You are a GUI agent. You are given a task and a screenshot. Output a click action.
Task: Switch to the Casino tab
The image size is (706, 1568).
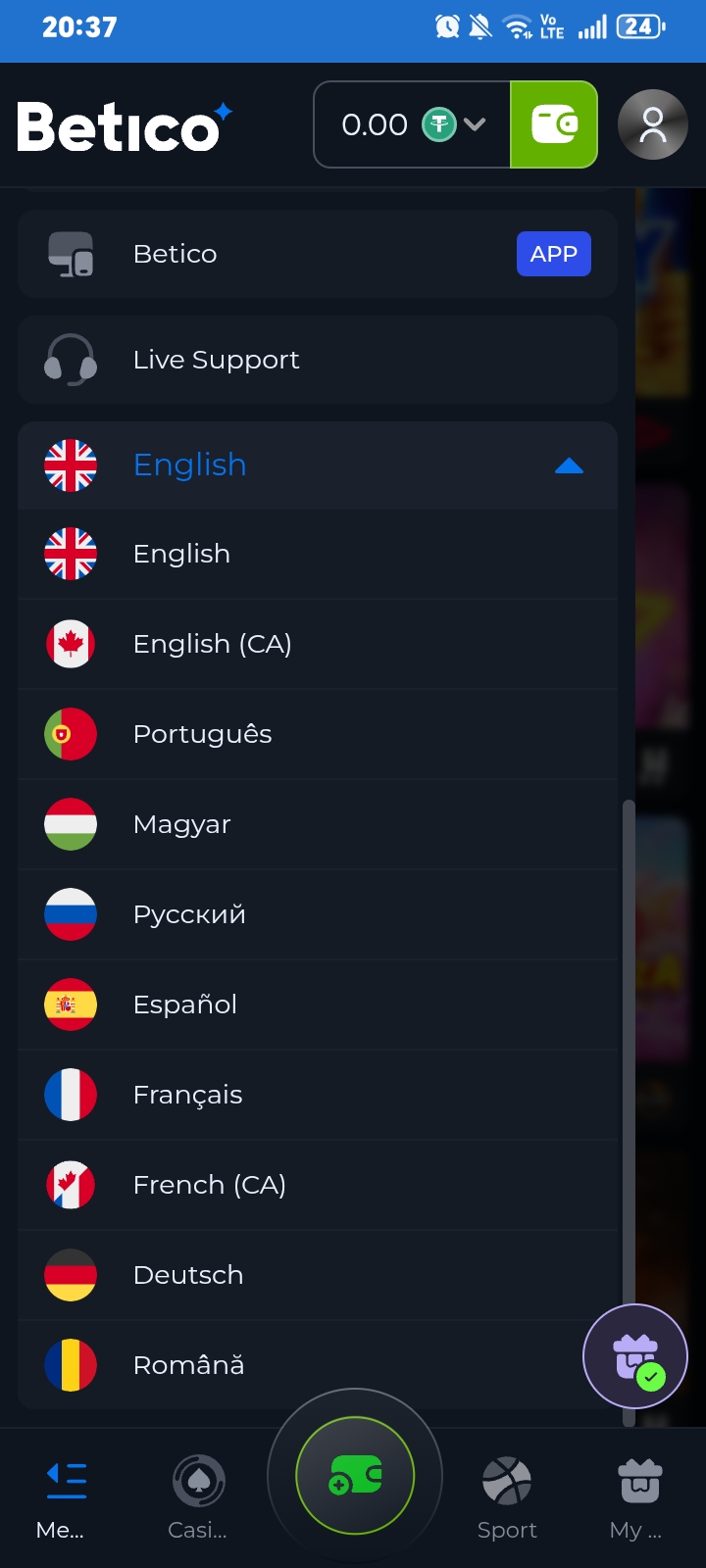[x=198, y=1497]
